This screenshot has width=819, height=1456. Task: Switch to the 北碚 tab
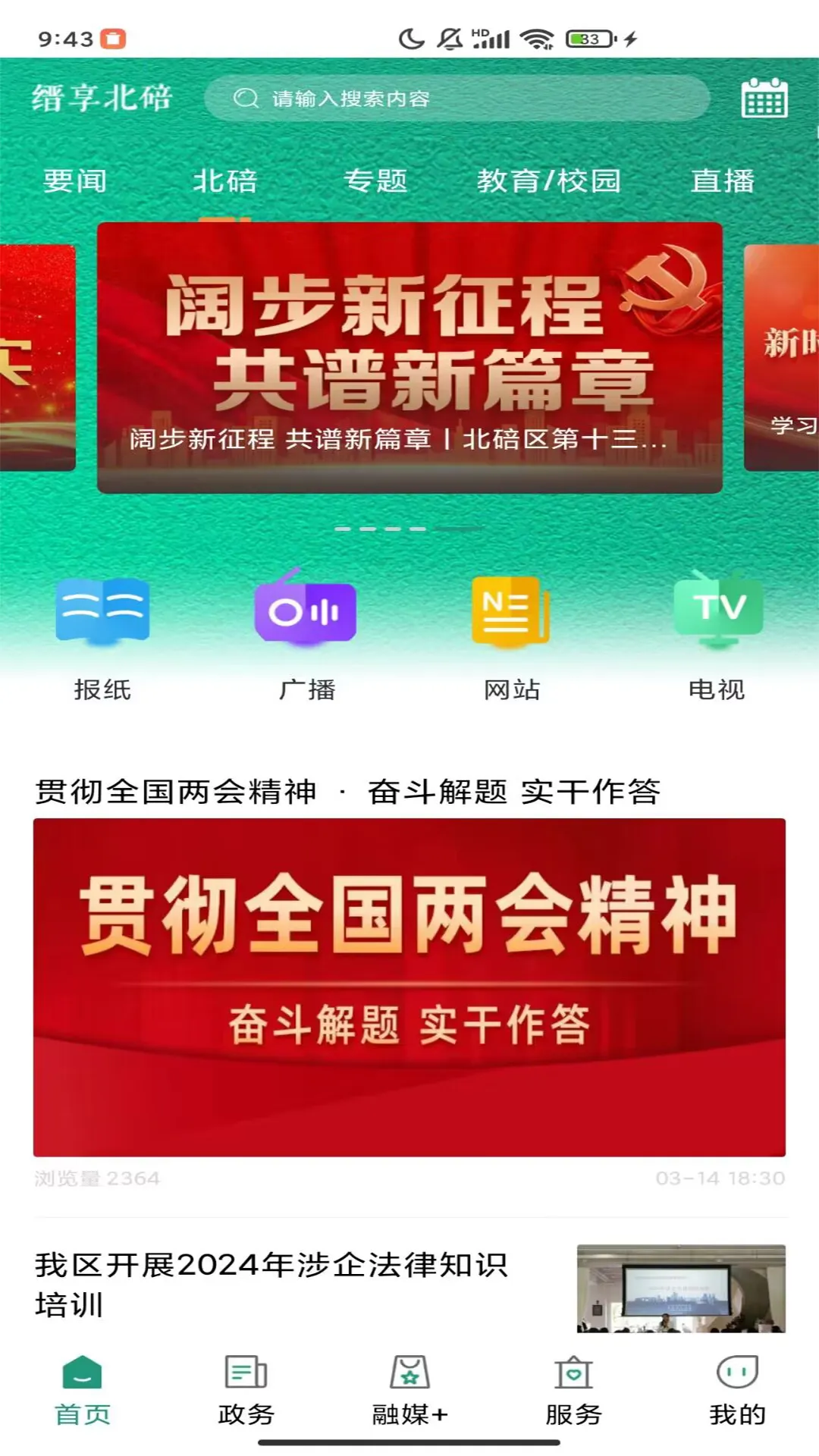[x=224, y=180]
